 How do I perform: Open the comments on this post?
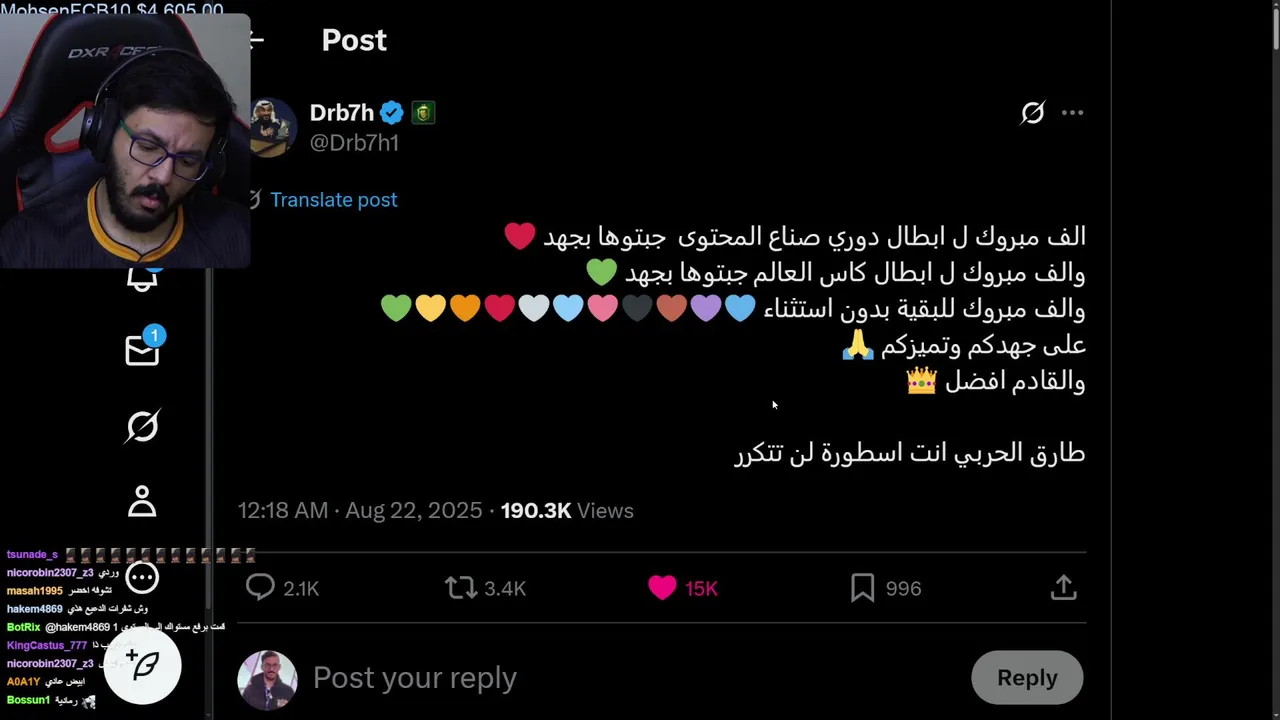[261, 588]
